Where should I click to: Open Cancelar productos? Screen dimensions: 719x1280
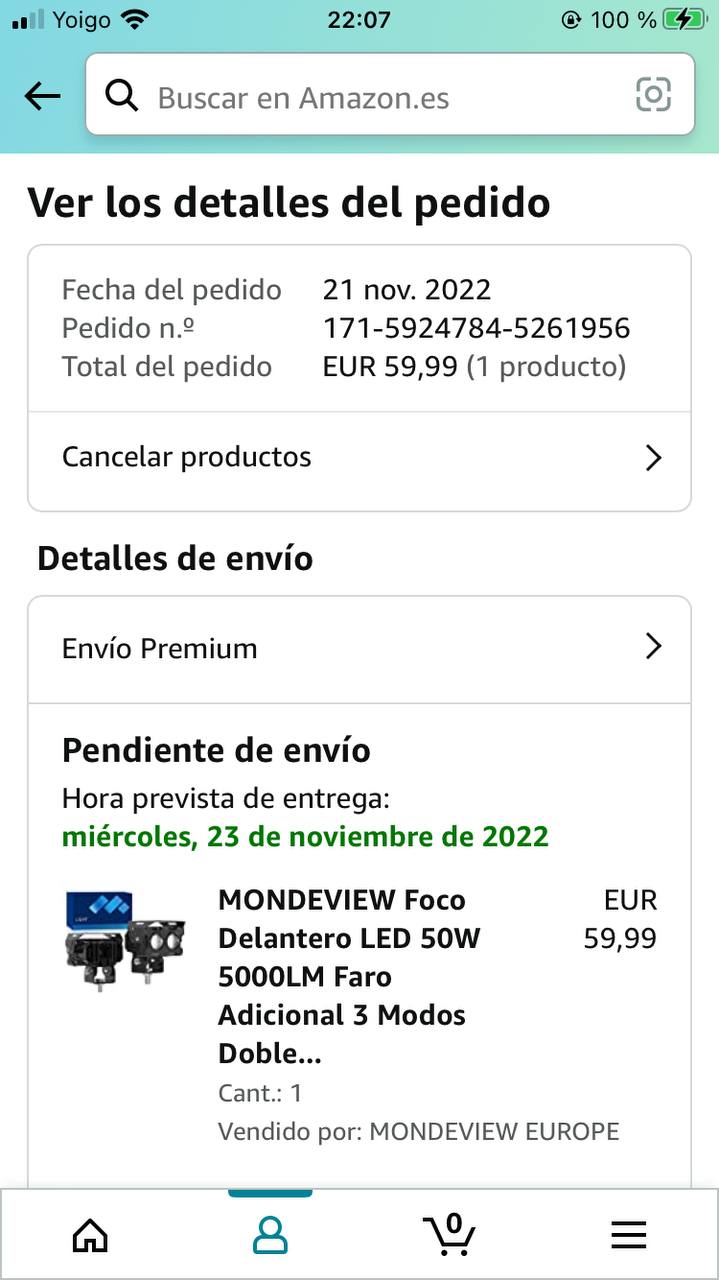click(359, 458)
